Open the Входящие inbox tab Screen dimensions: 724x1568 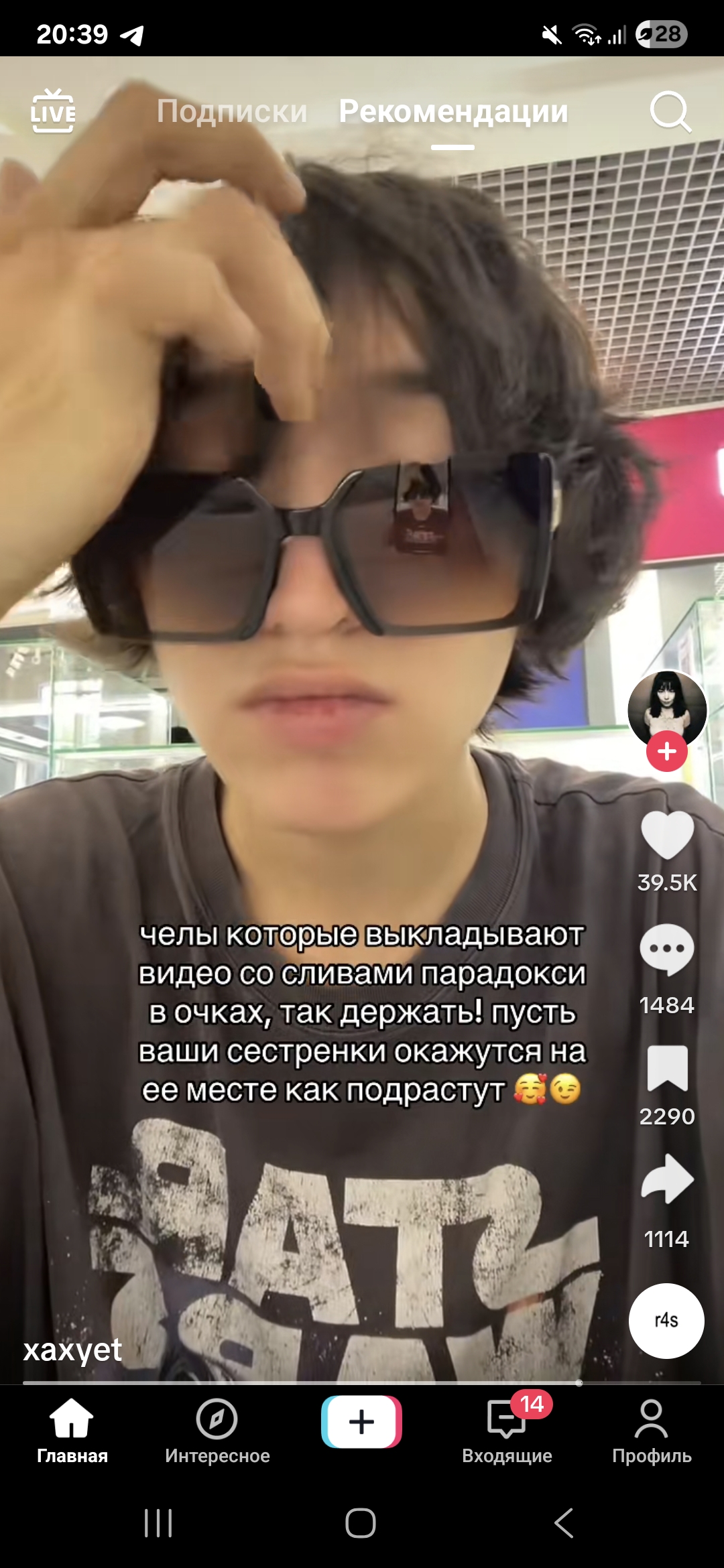[507, 1430]
